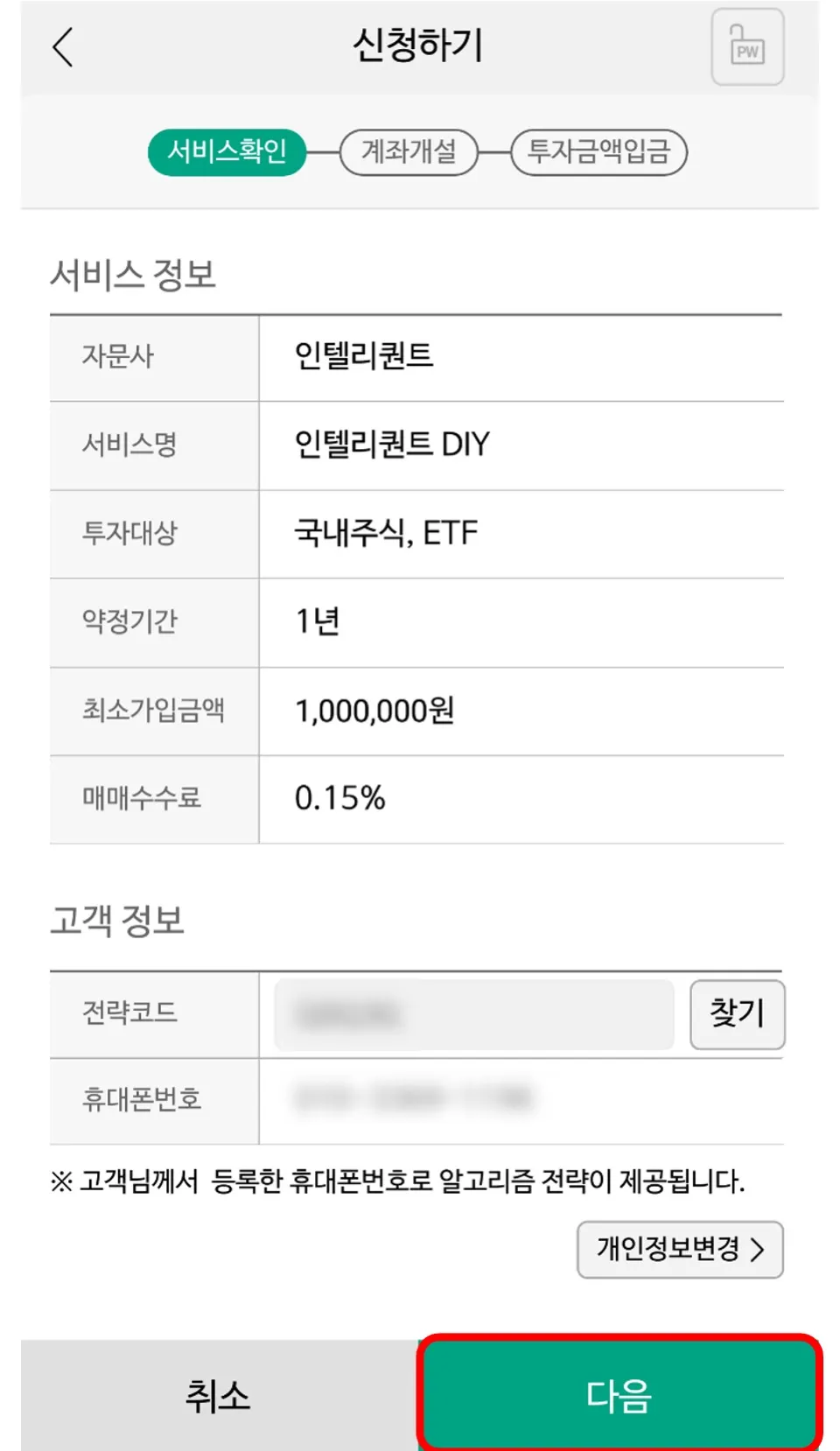
Task: Tap the 찾기 button for 전략코드
Action: tap(737, 1014)
